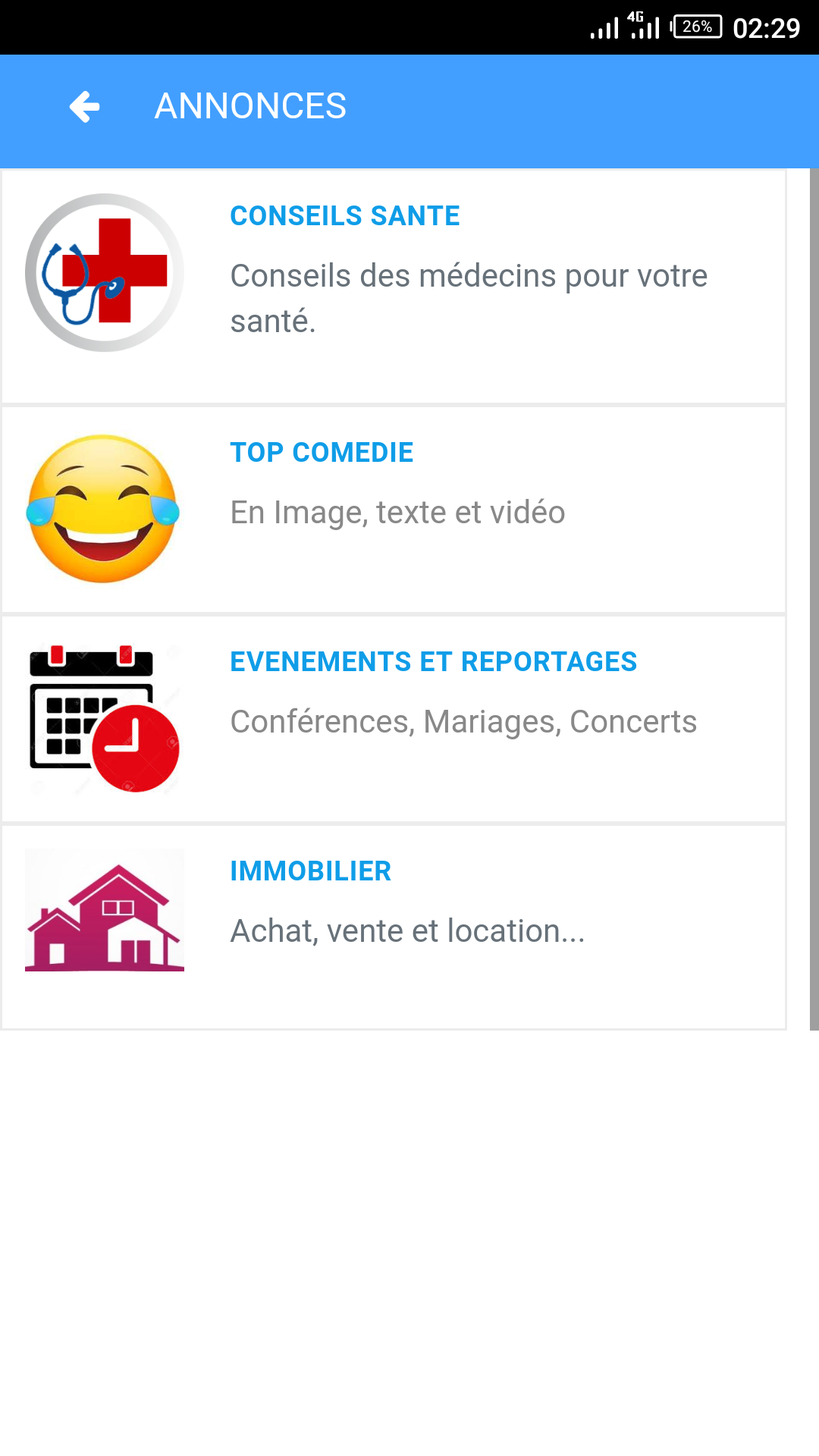Go back using the arrow icon
The image size is (819, 1456).
point(84,107)
